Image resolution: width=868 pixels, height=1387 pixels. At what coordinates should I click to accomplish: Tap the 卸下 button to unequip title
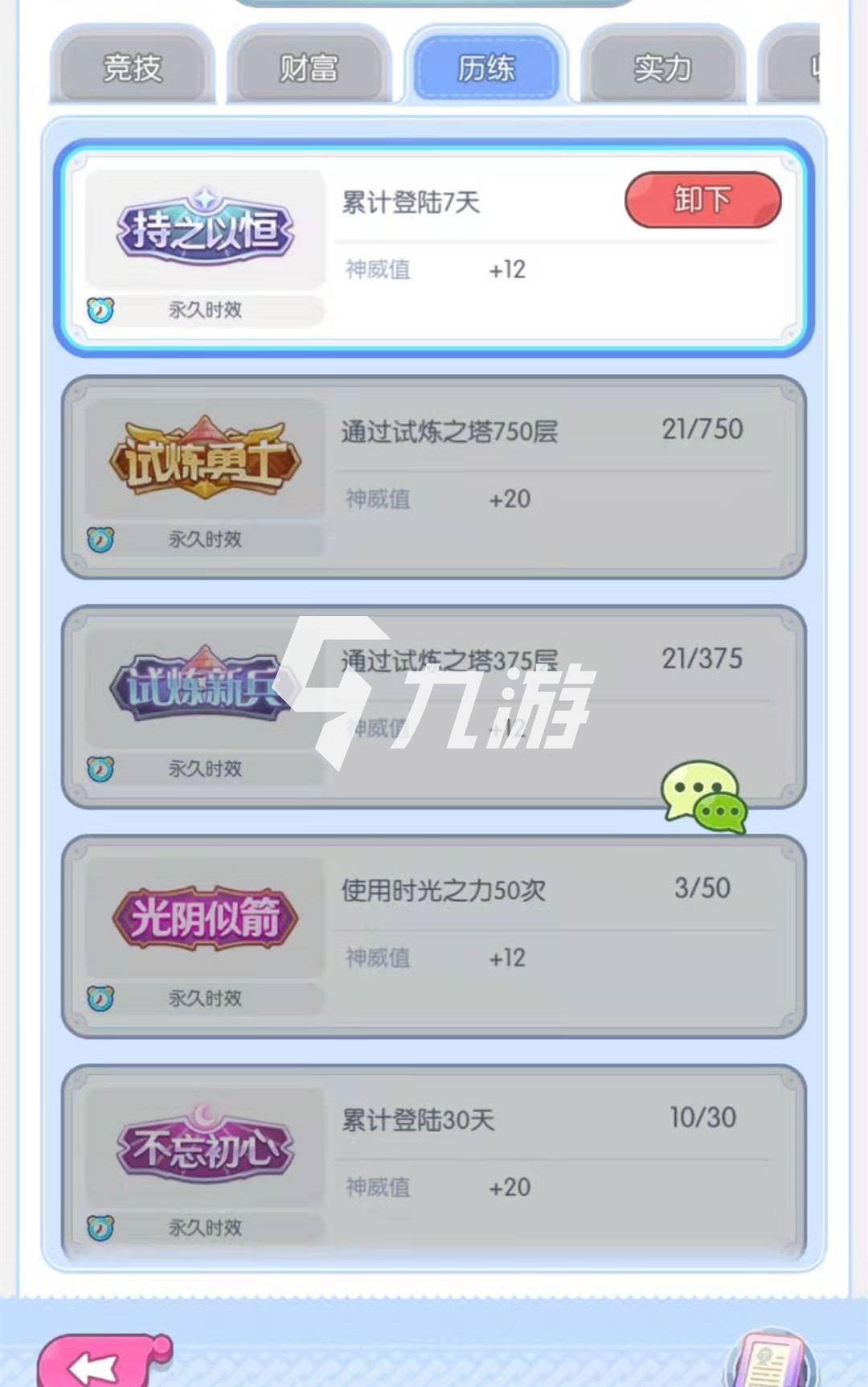(x=702, y=199)
